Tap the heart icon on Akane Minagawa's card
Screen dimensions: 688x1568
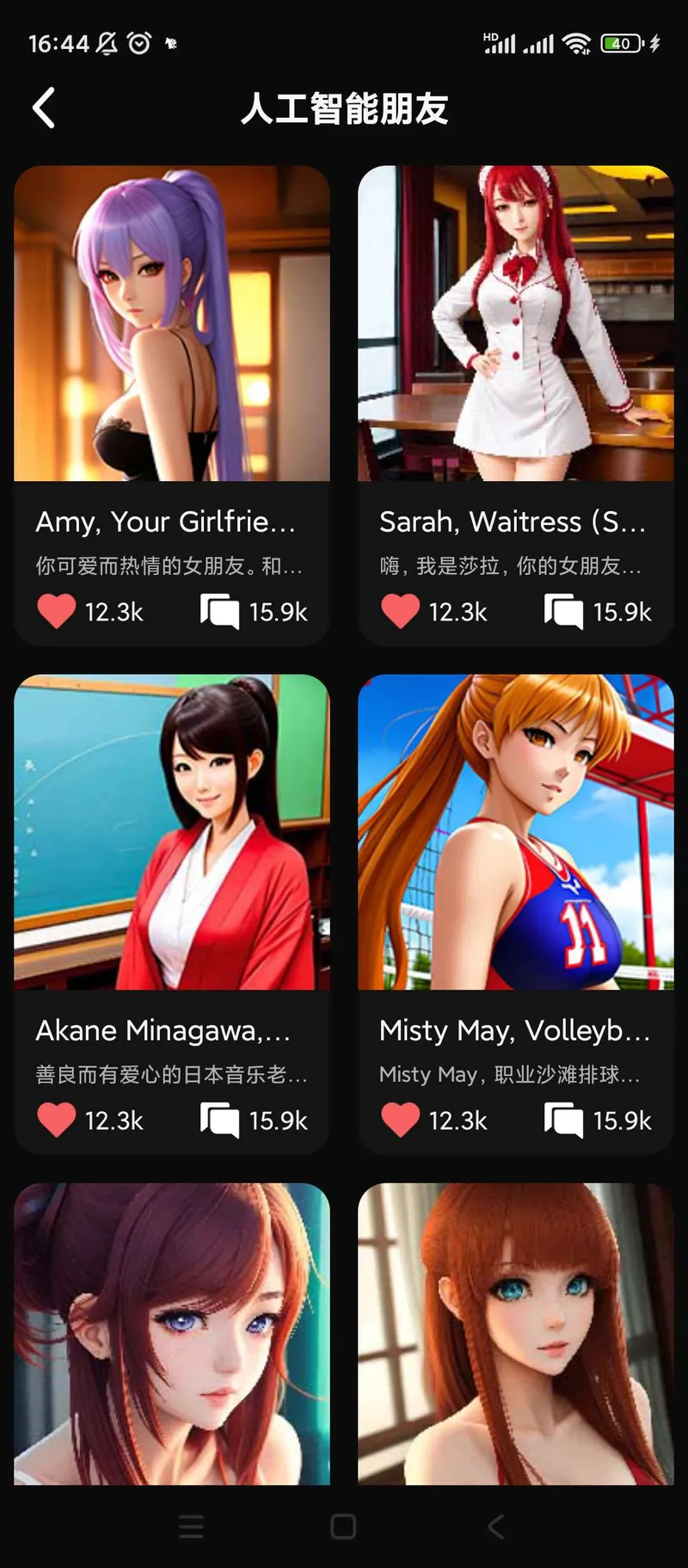[x=55, y=1120]
